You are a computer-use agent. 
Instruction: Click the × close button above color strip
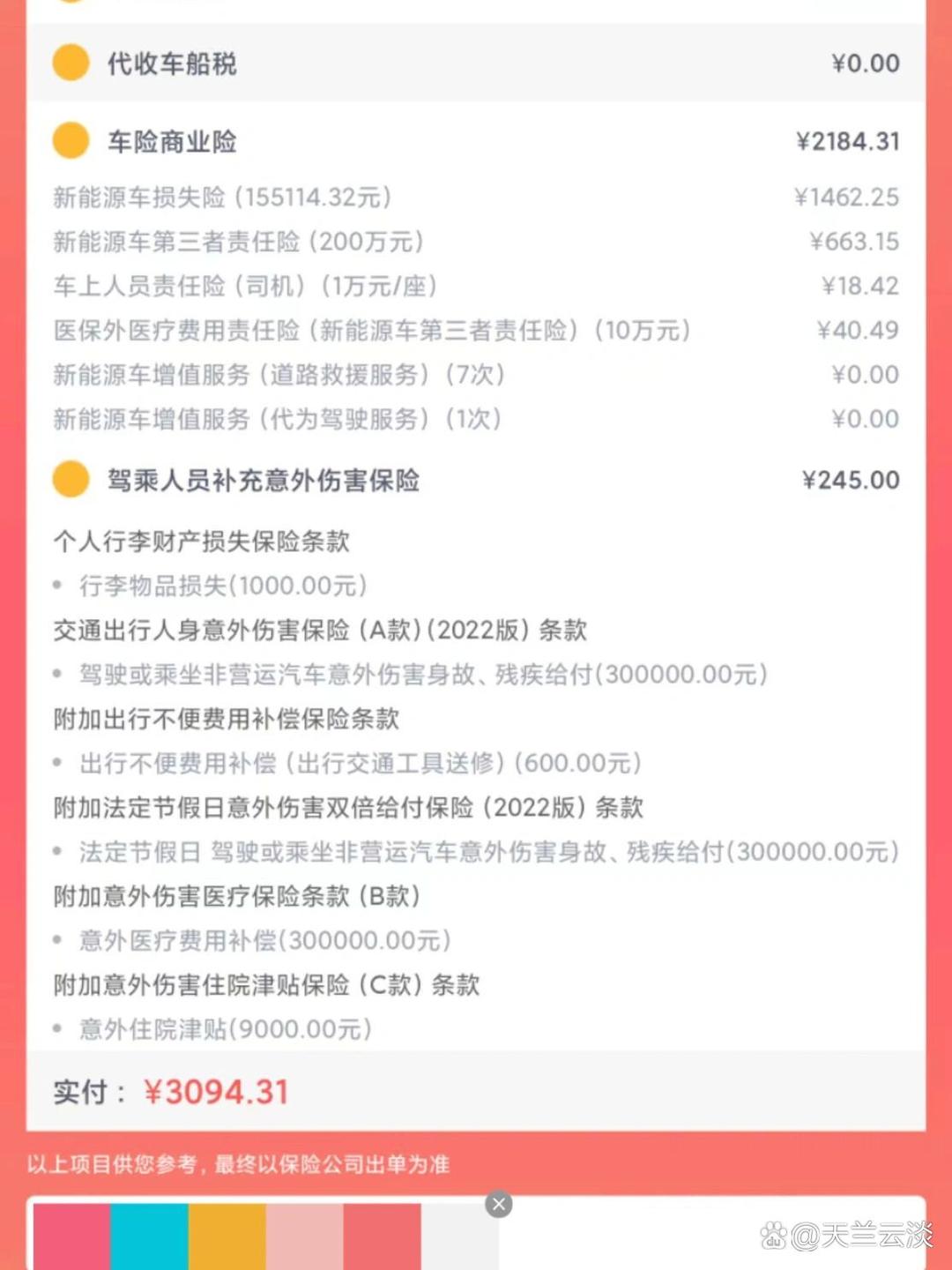coord(499,1203)
